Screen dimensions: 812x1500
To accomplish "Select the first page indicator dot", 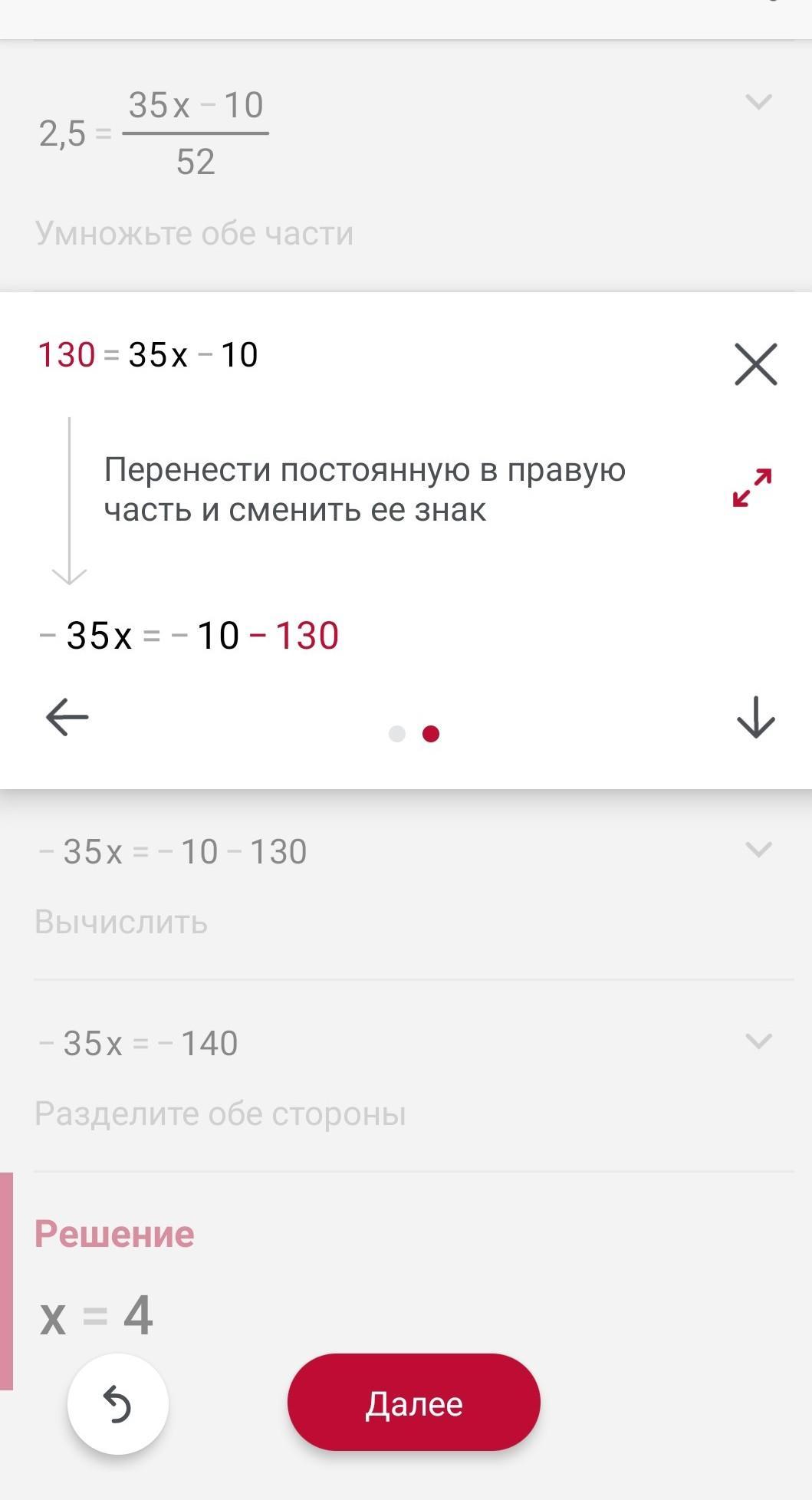I will click(x=397, y=734).
